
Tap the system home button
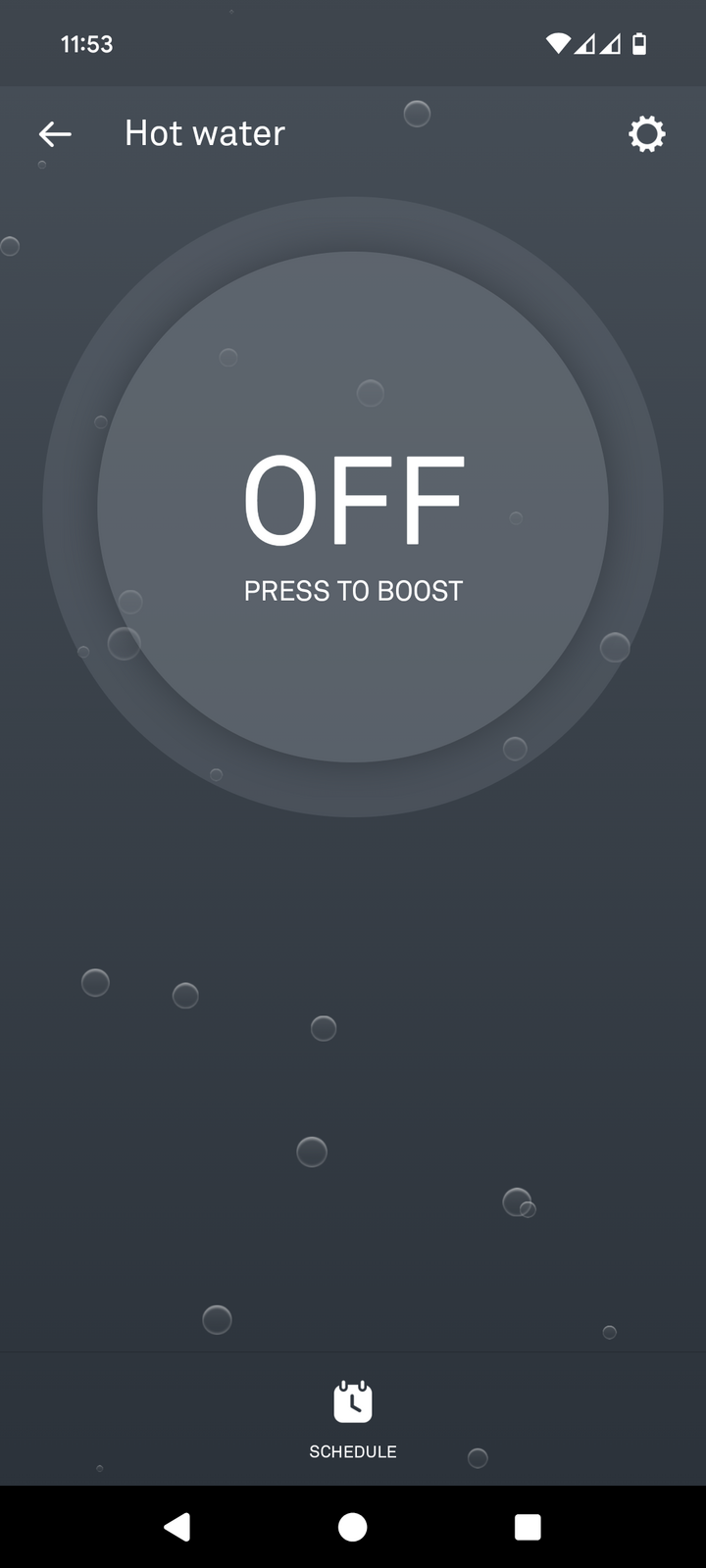click(353, 1527)
